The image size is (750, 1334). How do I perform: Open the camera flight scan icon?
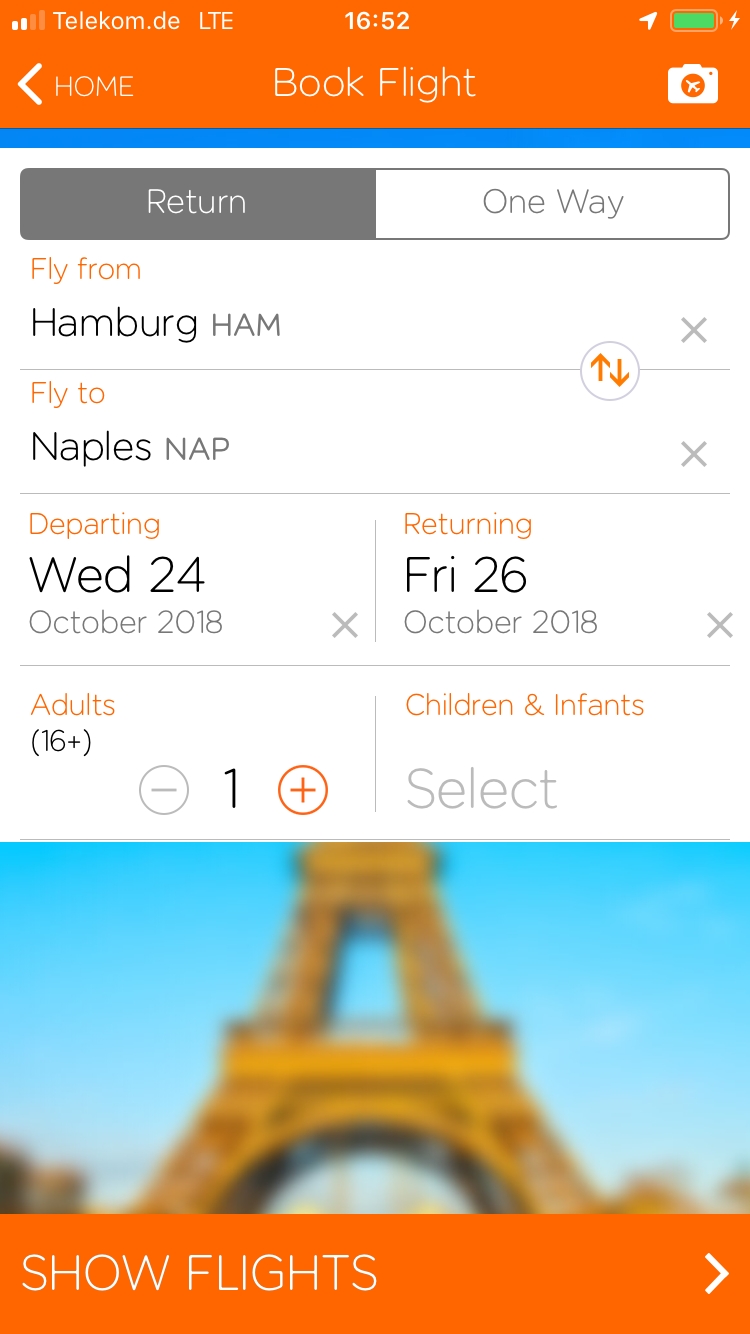tap(693, 85)
